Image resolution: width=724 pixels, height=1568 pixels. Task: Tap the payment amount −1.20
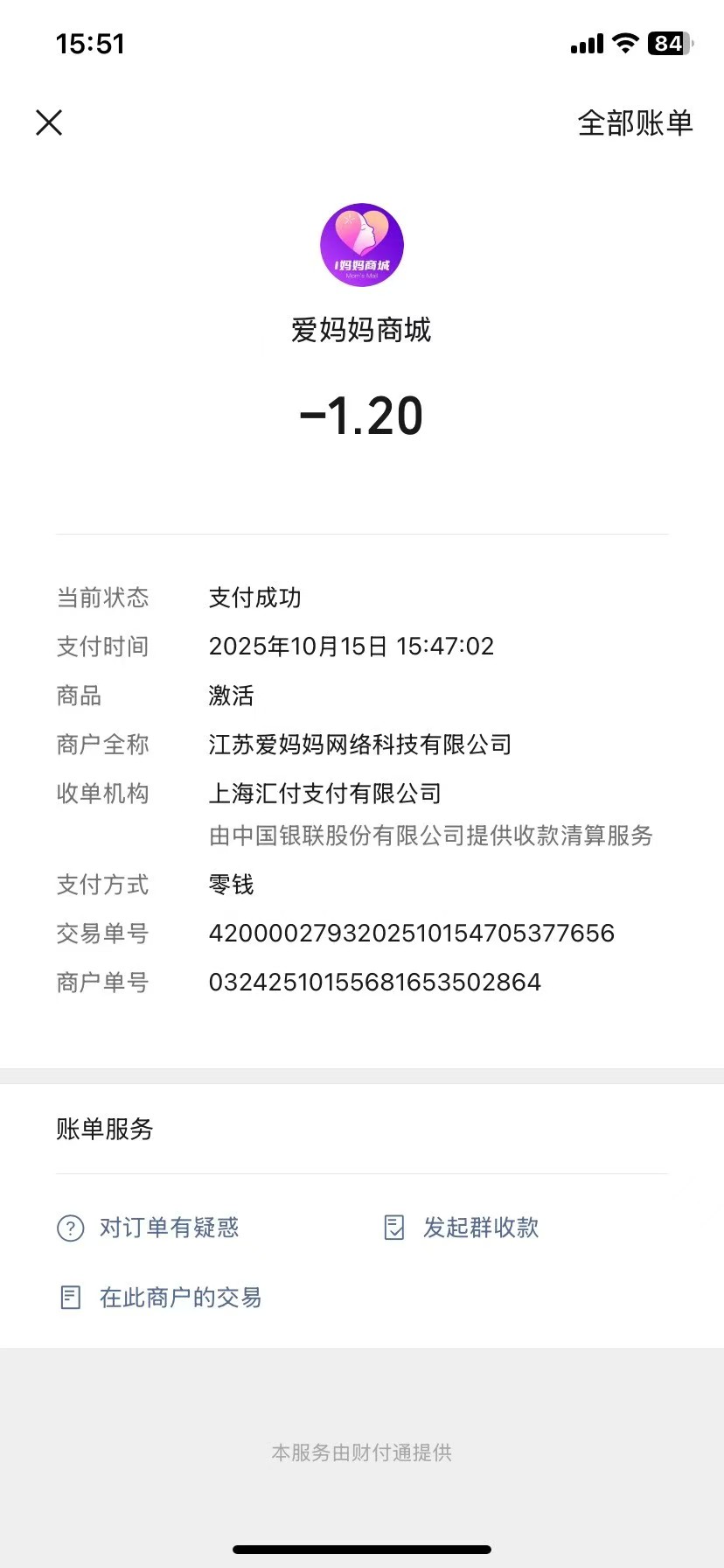pos(362,415)
